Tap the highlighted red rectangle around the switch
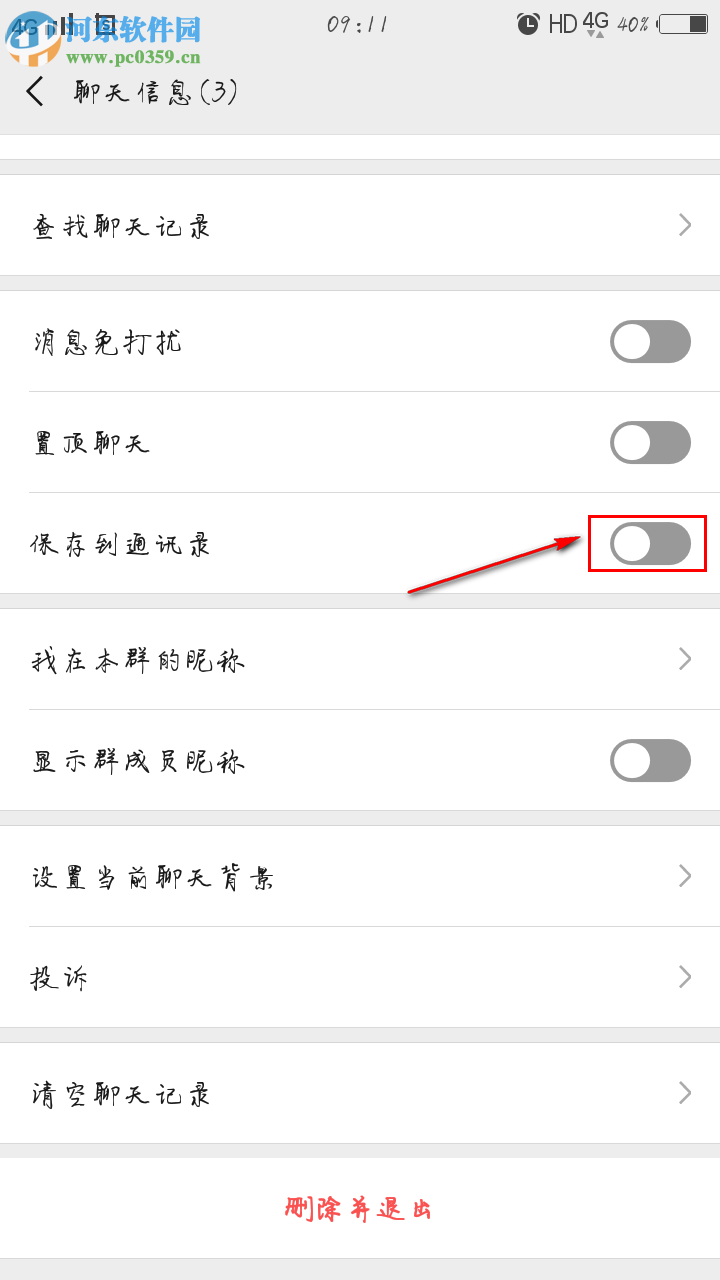720x1280 pixels. coord(648,543)
